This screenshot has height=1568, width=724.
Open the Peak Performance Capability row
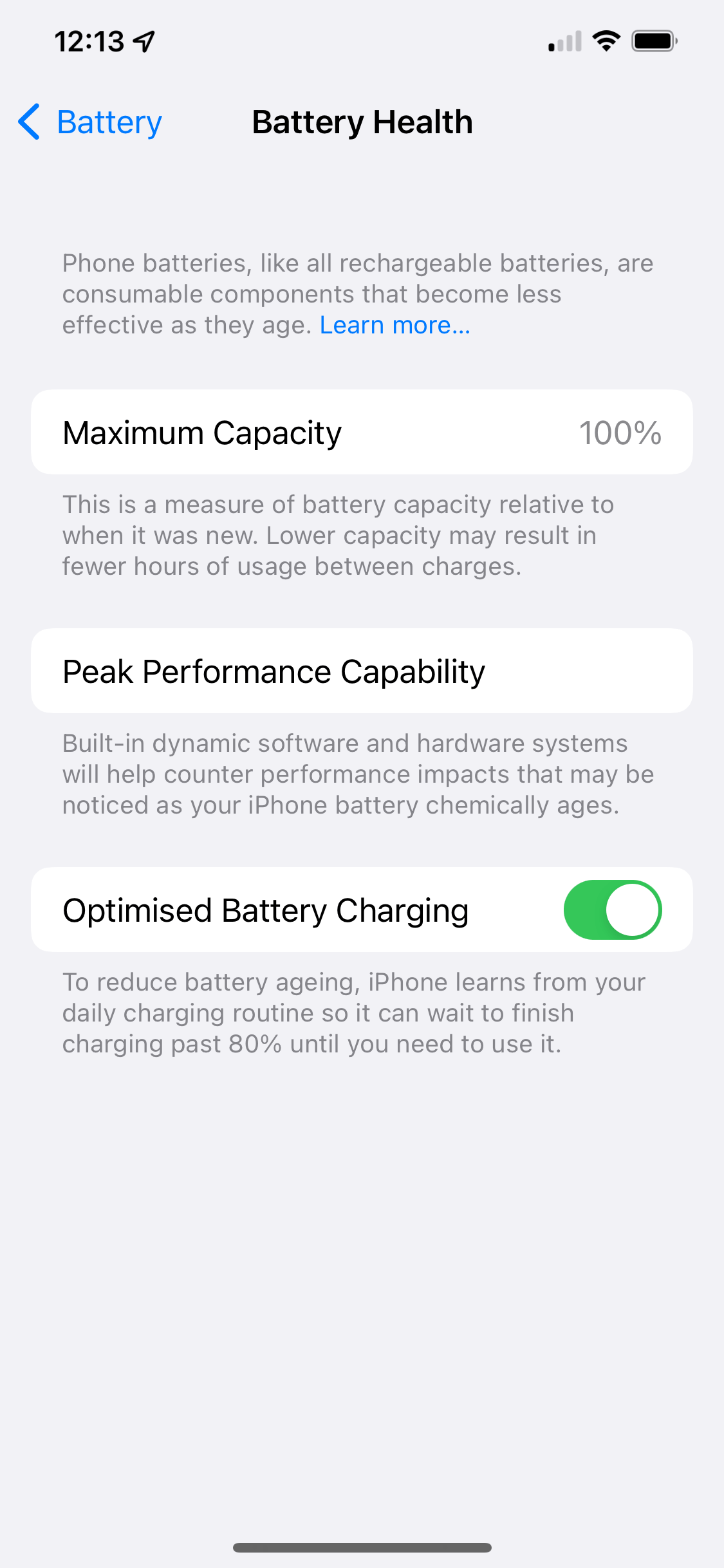point(362,671)
